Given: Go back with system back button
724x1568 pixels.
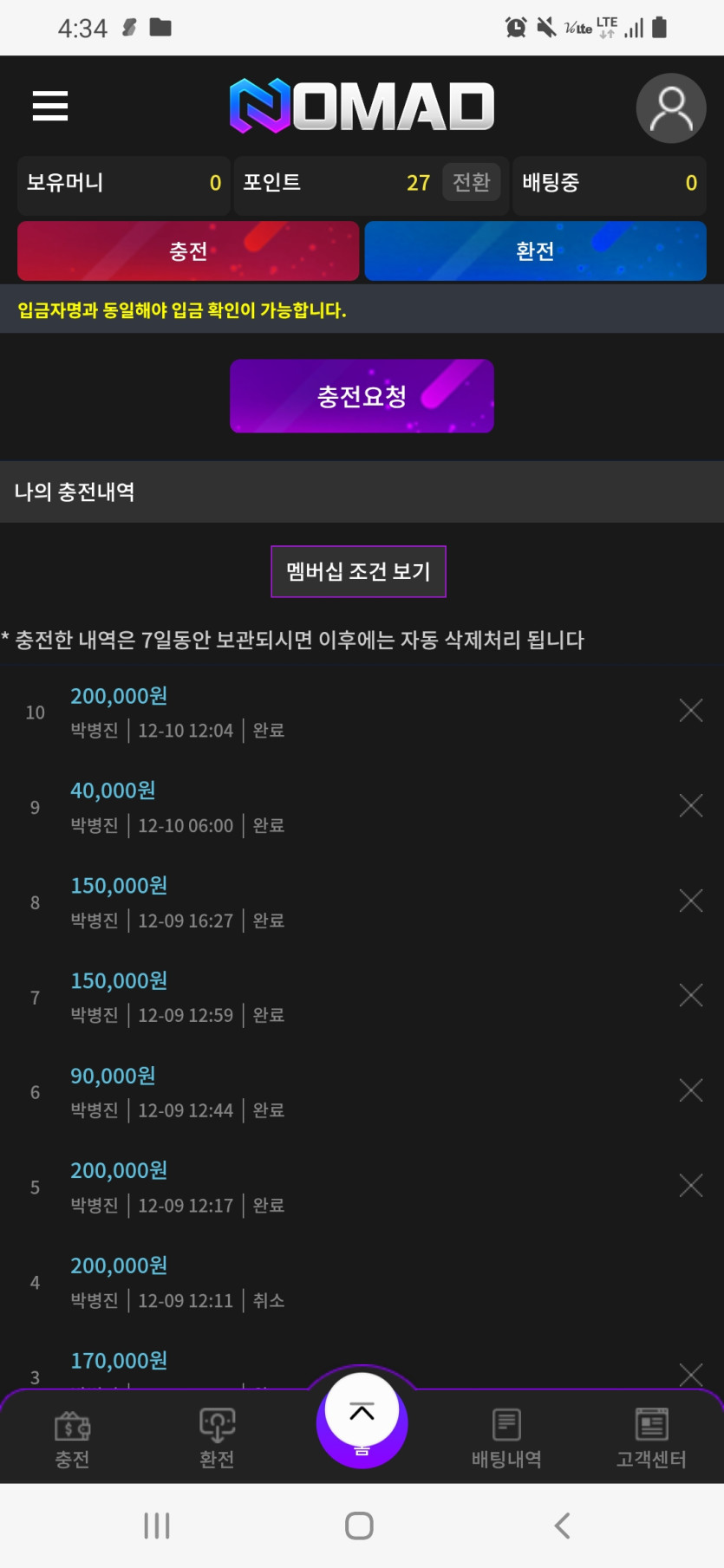Looking at the screenshot, I should pyautogui.click(x=562, y=1526).
